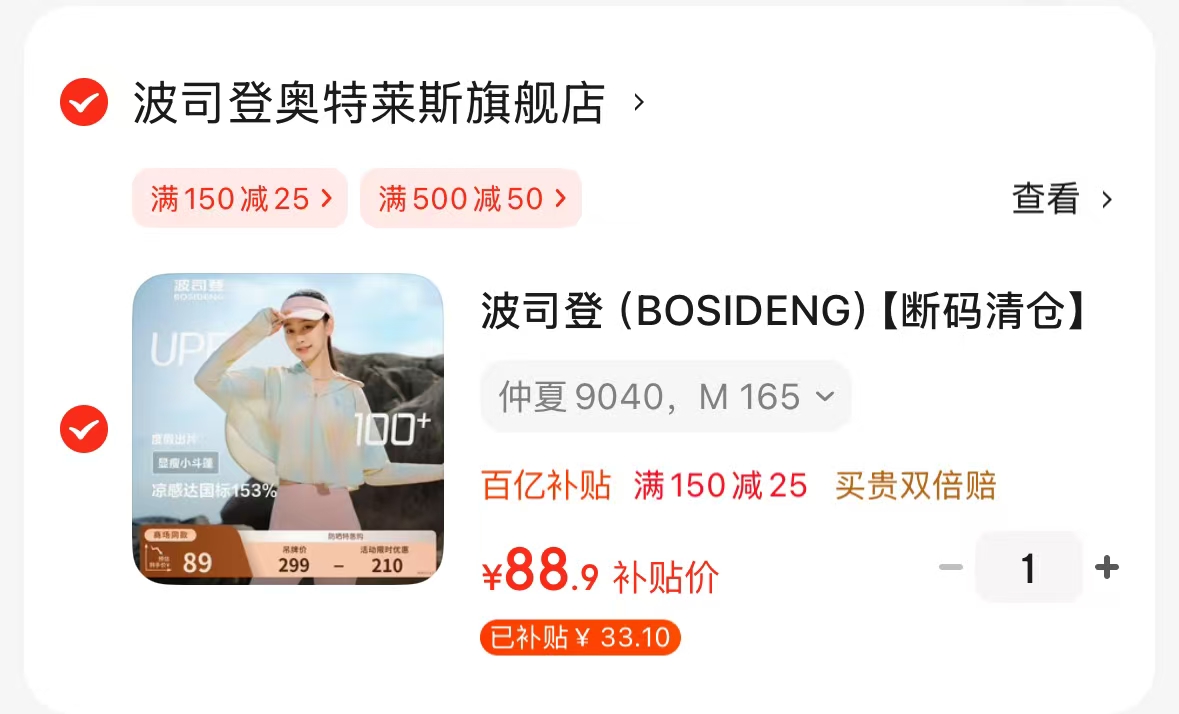Open the BOSIDENG product image

288,429
